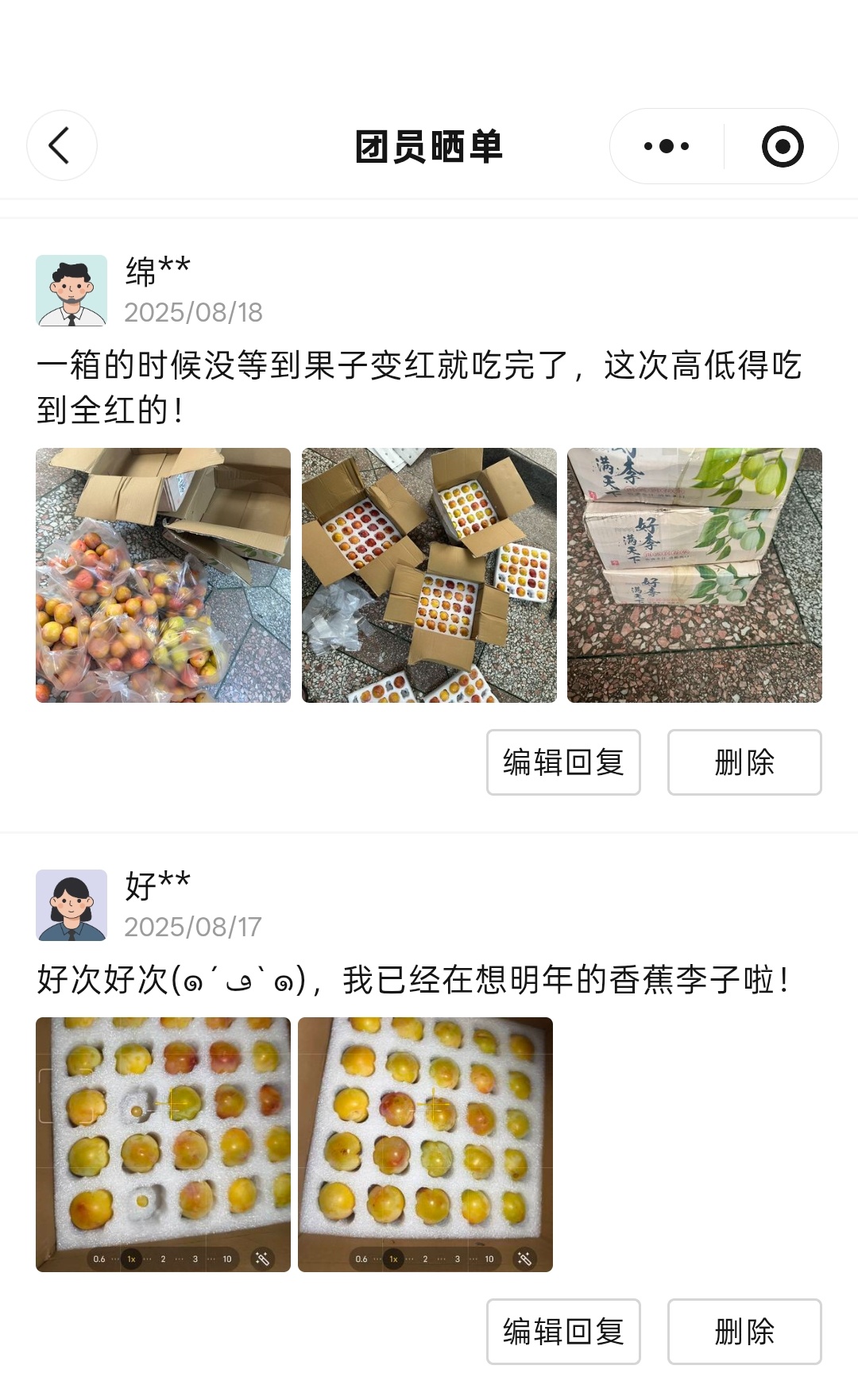The image size is (858, 1400).
Task: Close the mini program with the circle icon
Action: coord(783,146)
